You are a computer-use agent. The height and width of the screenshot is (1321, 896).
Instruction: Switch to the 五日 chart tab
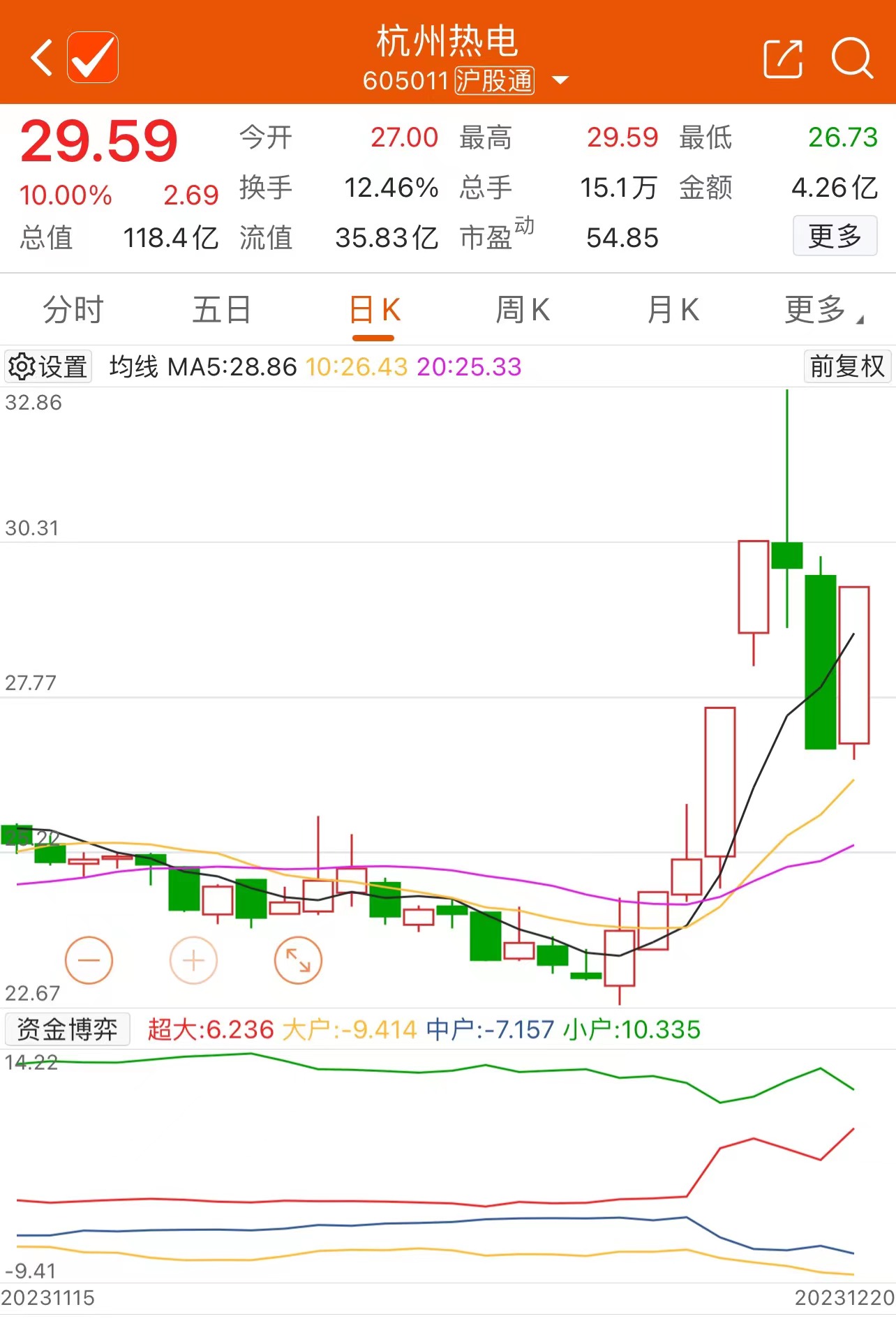222,310
